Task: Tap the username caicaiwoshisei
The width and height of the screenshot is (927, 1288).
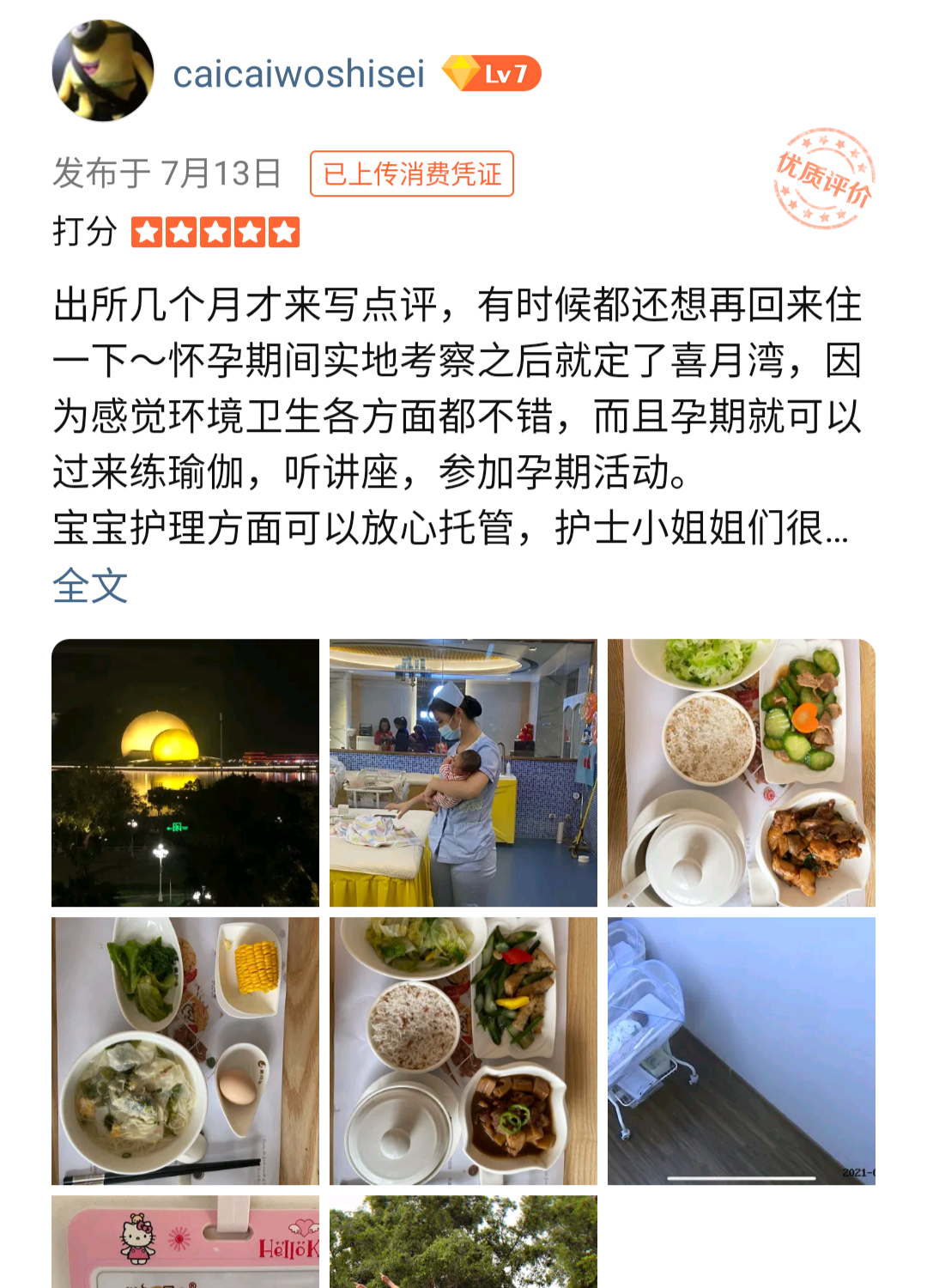Action: click(x=299, y=74)
